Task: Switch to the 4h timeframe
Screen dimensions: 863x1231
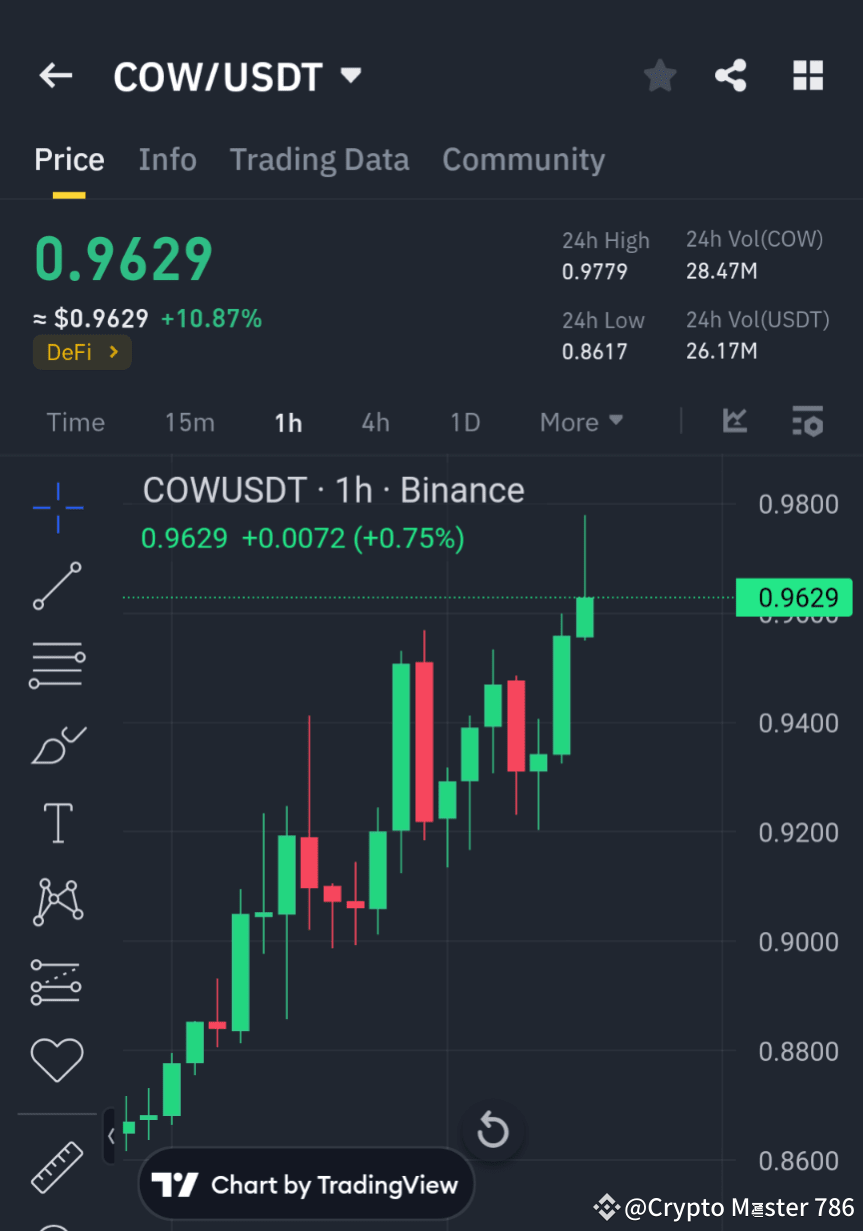Action: tap(375, 421)
